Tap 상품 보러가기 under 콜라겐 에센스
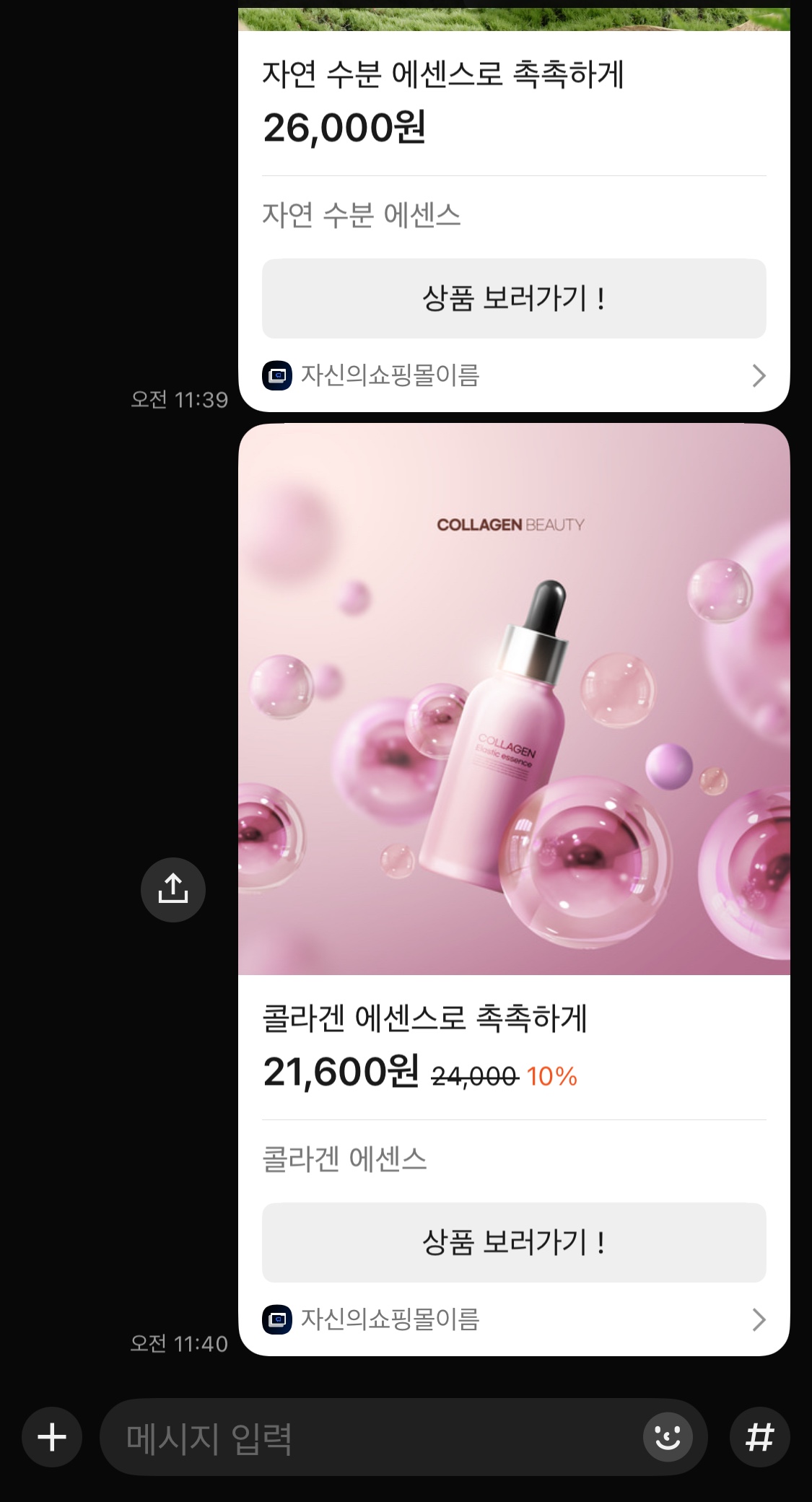Image resolution: width=812 pixels, height=1502 pixels. click(x=513, y=1243)
